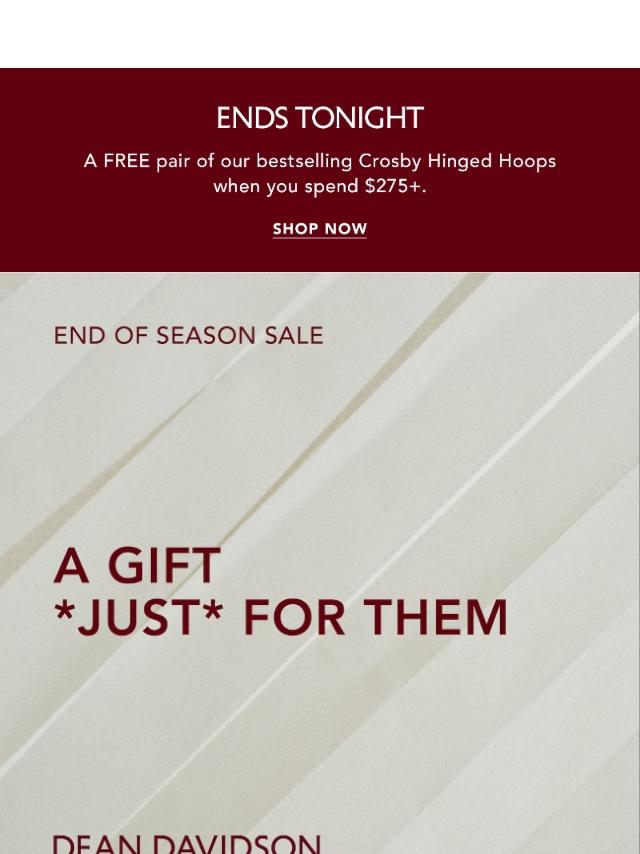The height and width of the screenshot is (854, 640).
Task: Open the End of Season Sale banner
Action: [320, 563]
